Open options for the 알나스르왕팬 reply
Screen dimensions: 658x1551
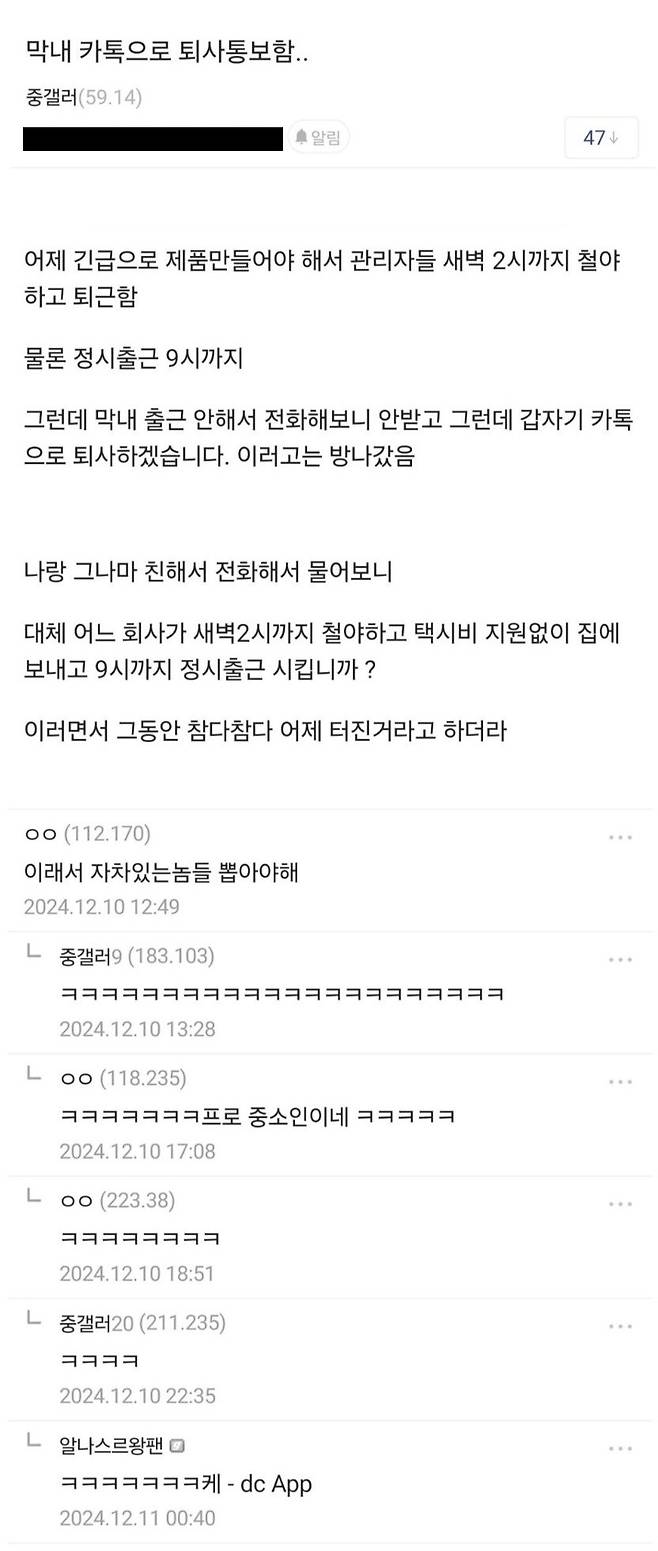(x=620, y=1448)
